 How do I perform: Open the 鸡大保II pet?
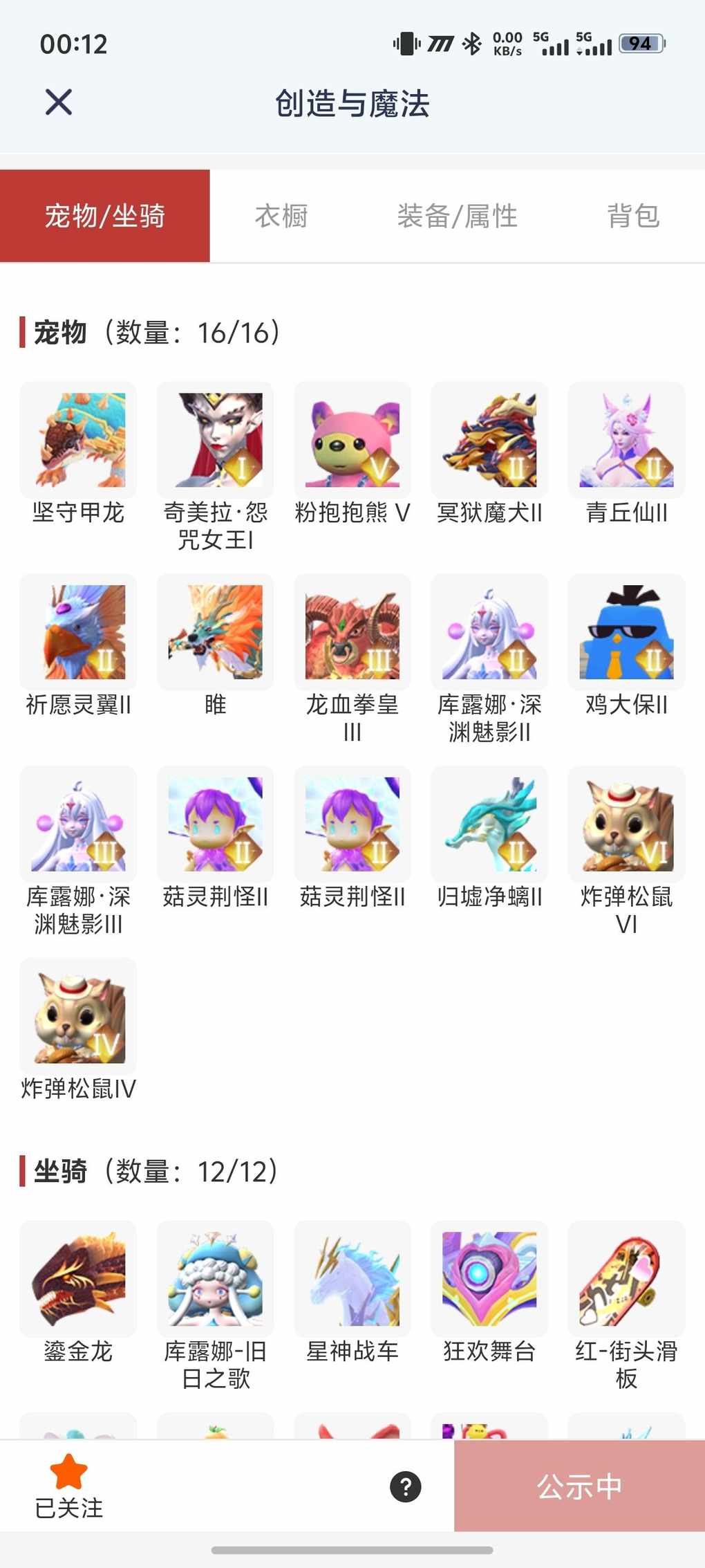coord(626,632)
